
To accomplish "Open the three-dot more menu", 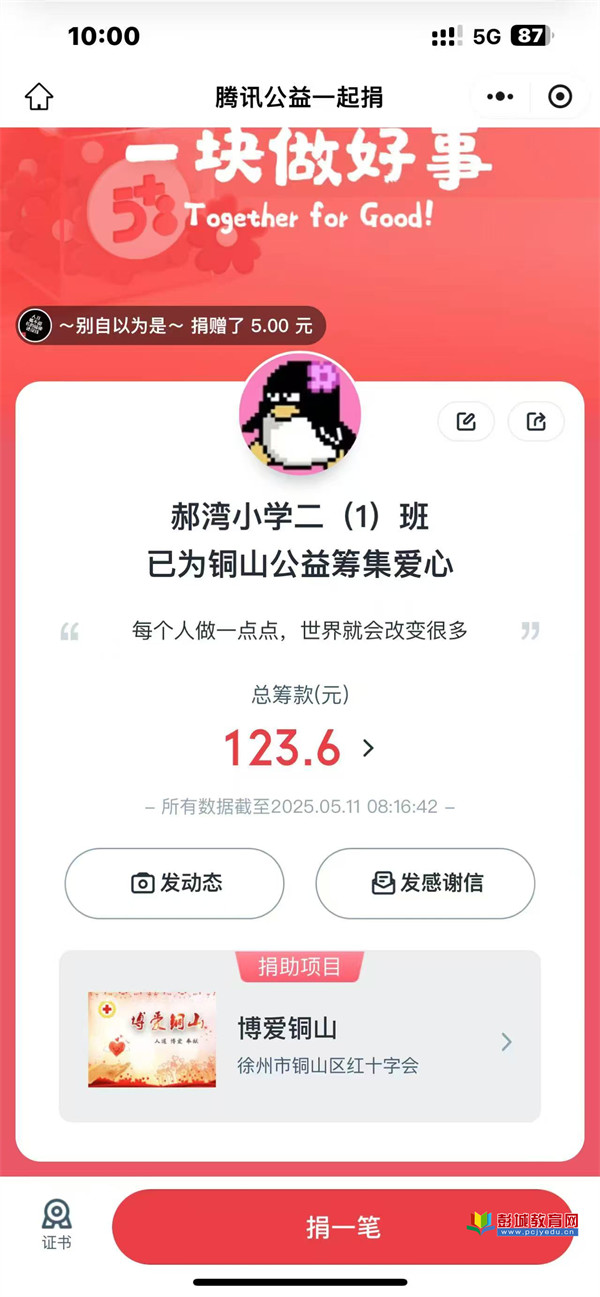I will (x=499, y=97).
